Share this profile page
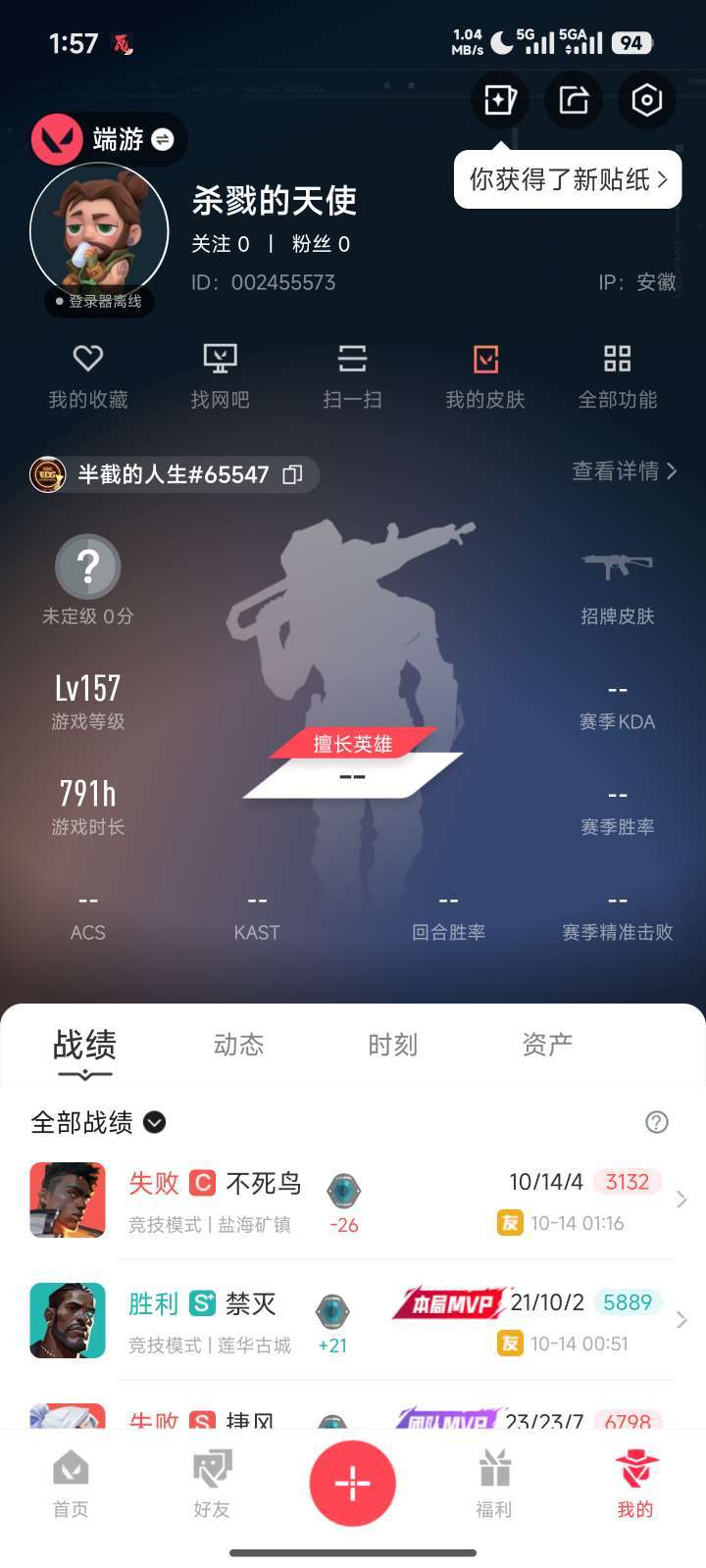This screenshot has width=706, height=1568. pyautogui.click(x=574, y=100)
